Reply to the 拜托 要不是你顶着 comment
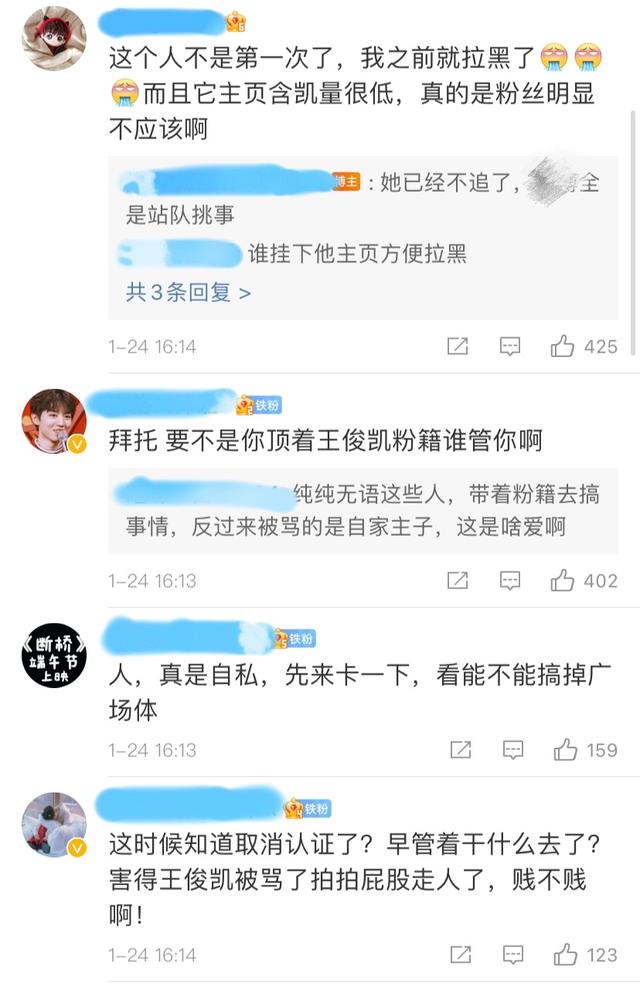This screenshot has height=985, width=640. [x=510, y=580]
